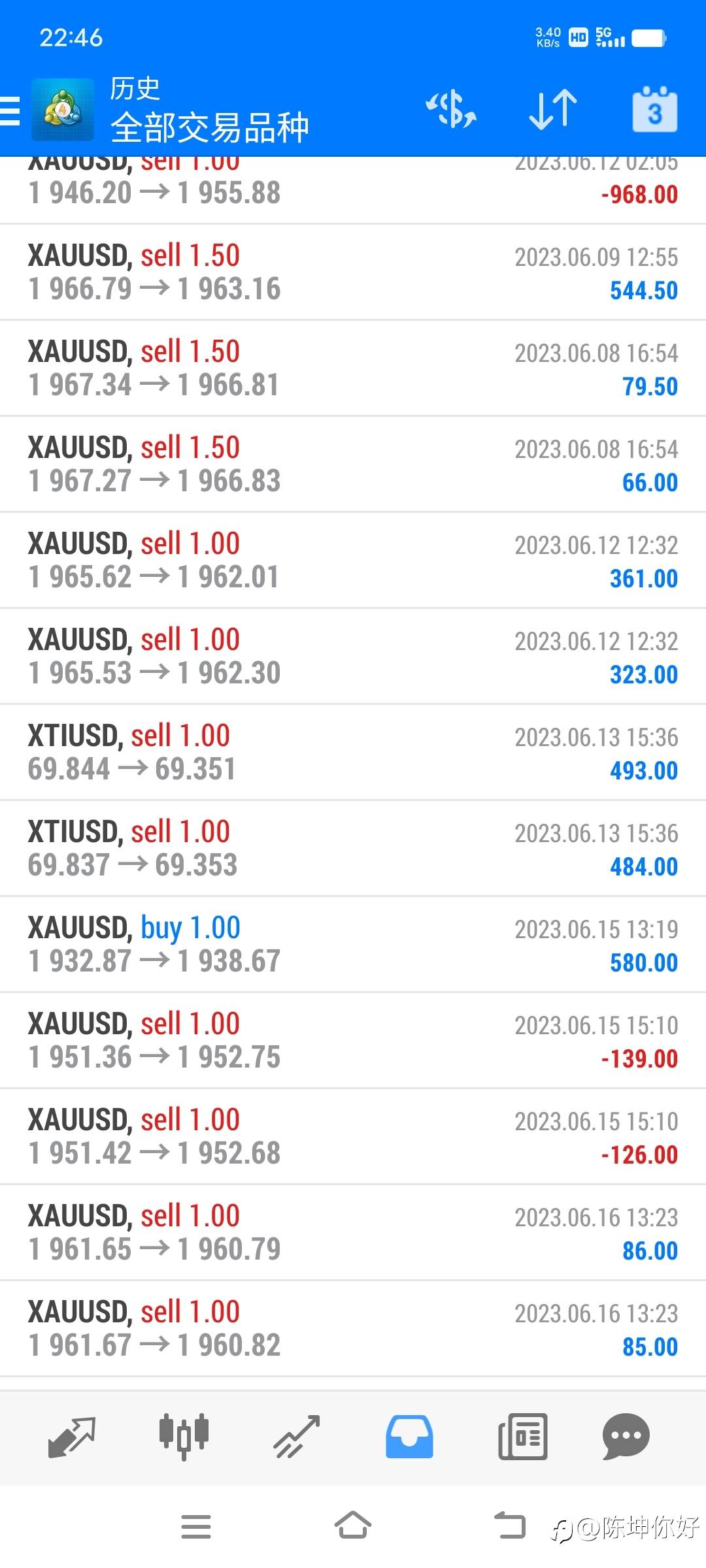Viewport: 706px width, 1568px height.
Task: Open the XAUUSD sell trade with profit 85.00
Action: tap(353, 1329)
